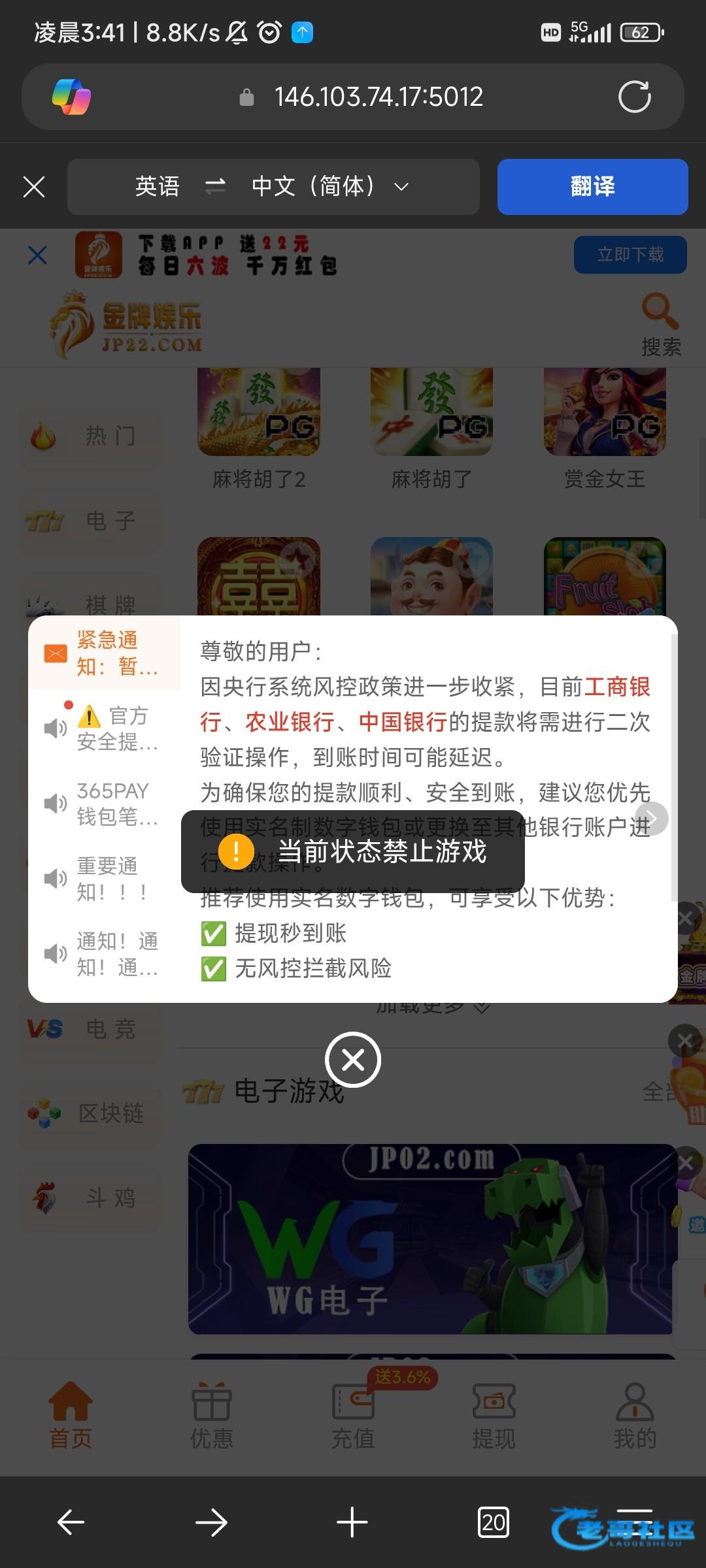Open the 重要通知 notice item

[105, 878]
